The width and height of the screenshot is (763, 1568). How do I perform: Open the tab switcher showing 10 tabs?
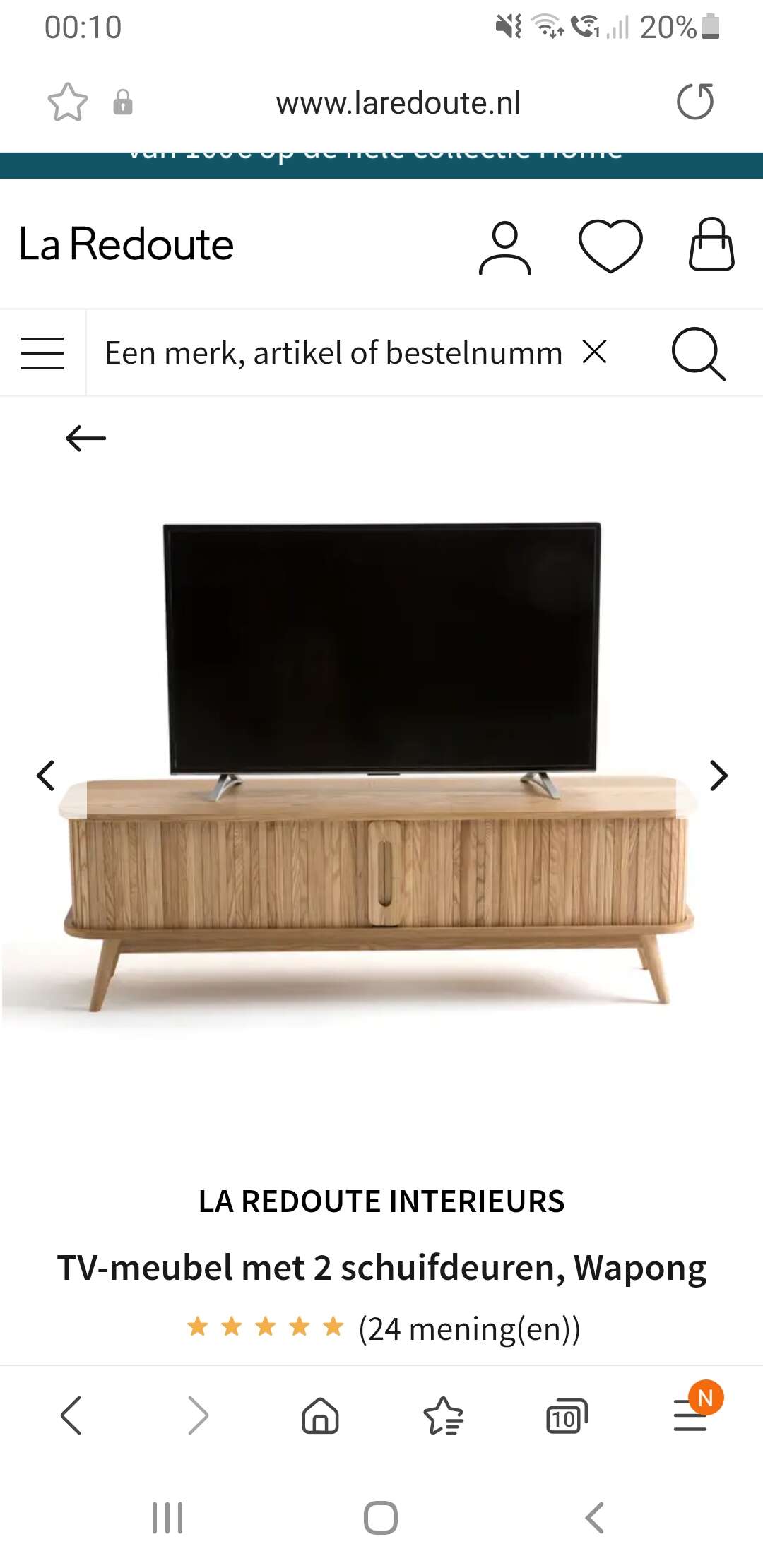click(567, 1415)
